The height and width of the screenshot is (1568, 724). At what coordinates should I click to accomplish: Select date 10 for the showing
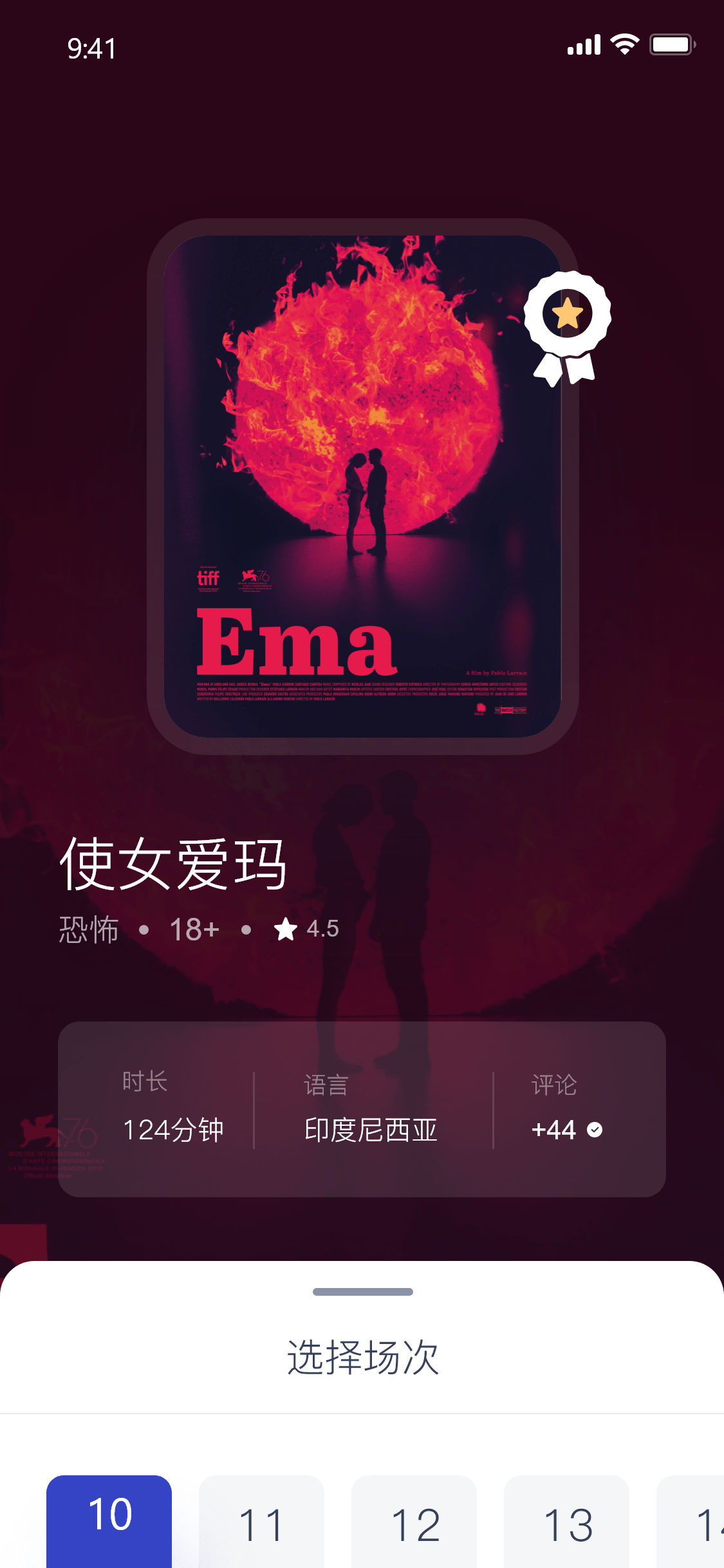click(109, 1519)
